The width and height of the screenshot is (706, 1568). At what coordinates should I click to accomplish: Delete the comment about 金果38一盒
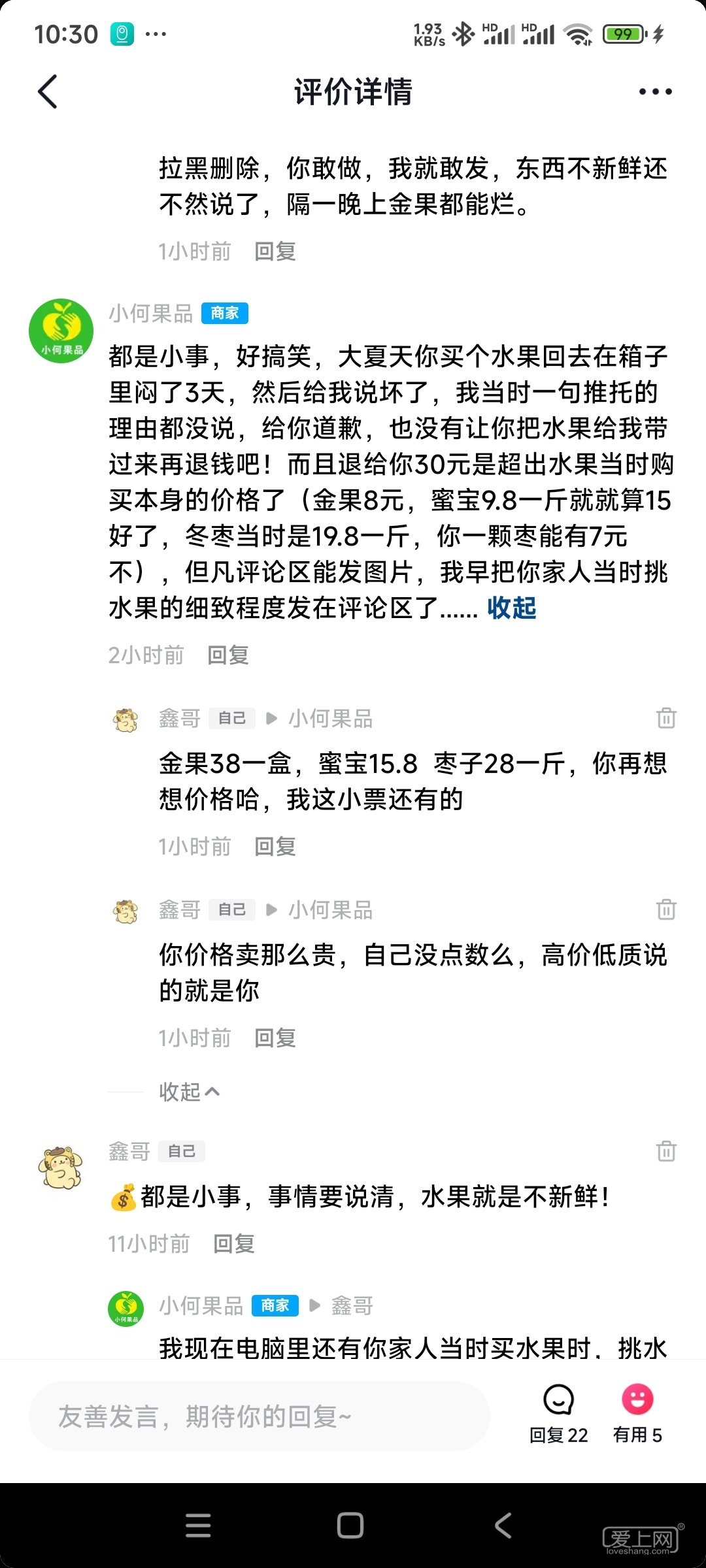click(665, 718)
